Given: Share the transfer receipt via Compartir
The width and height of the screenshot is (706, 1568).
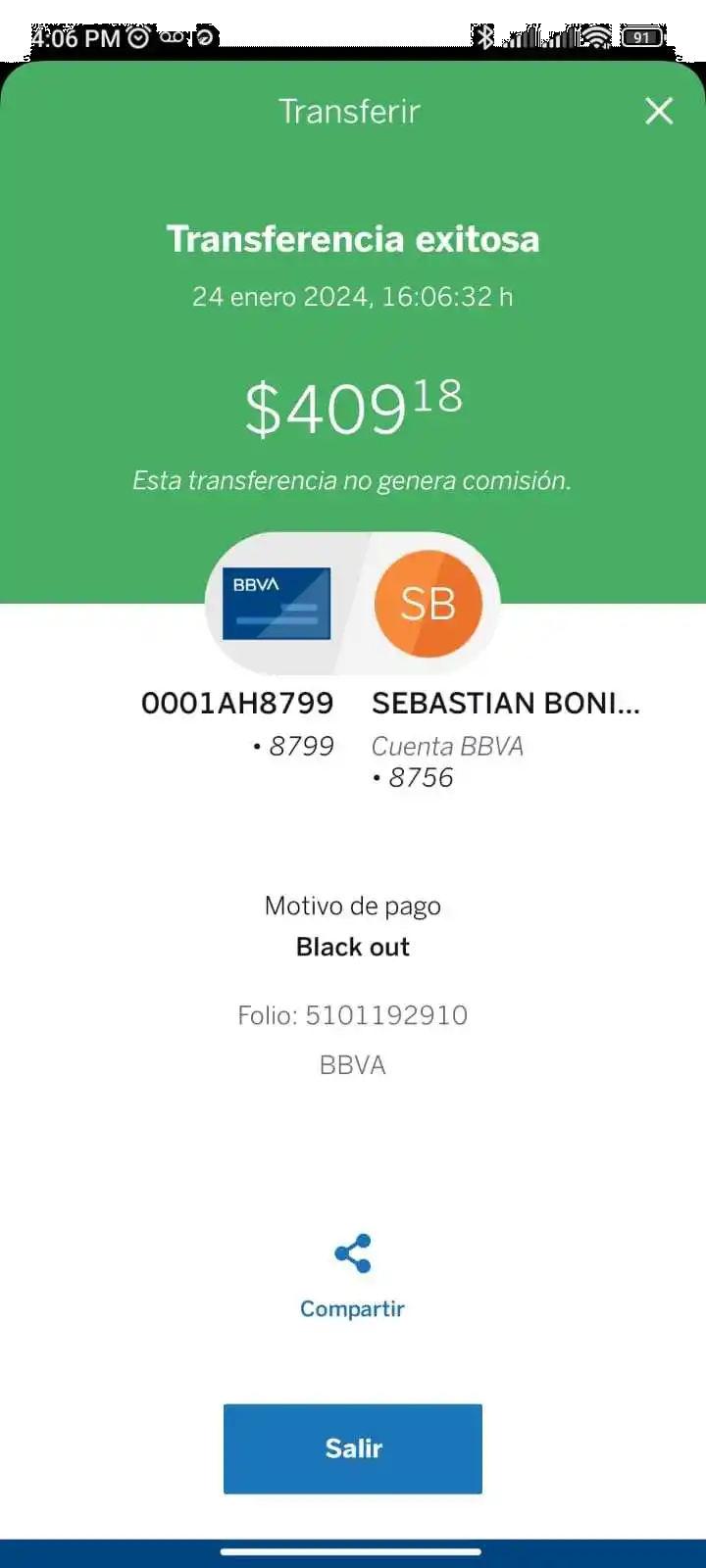Looking at the screenshot, I should pos(352,1274).
